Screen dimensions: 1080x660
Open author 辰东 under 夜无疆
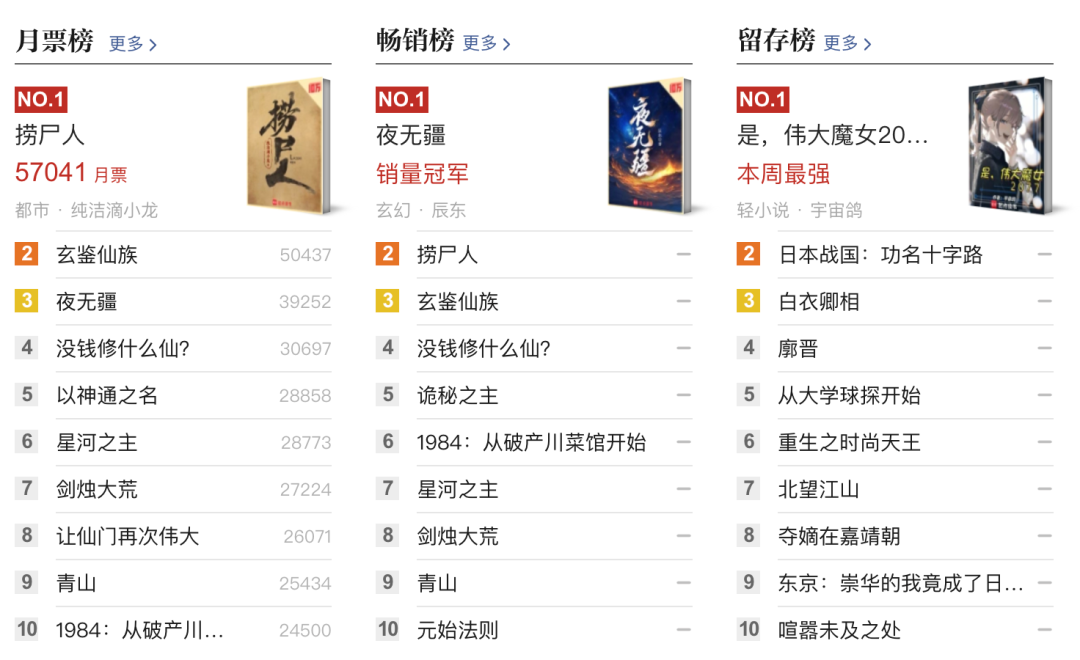click(x=448, y=210)
